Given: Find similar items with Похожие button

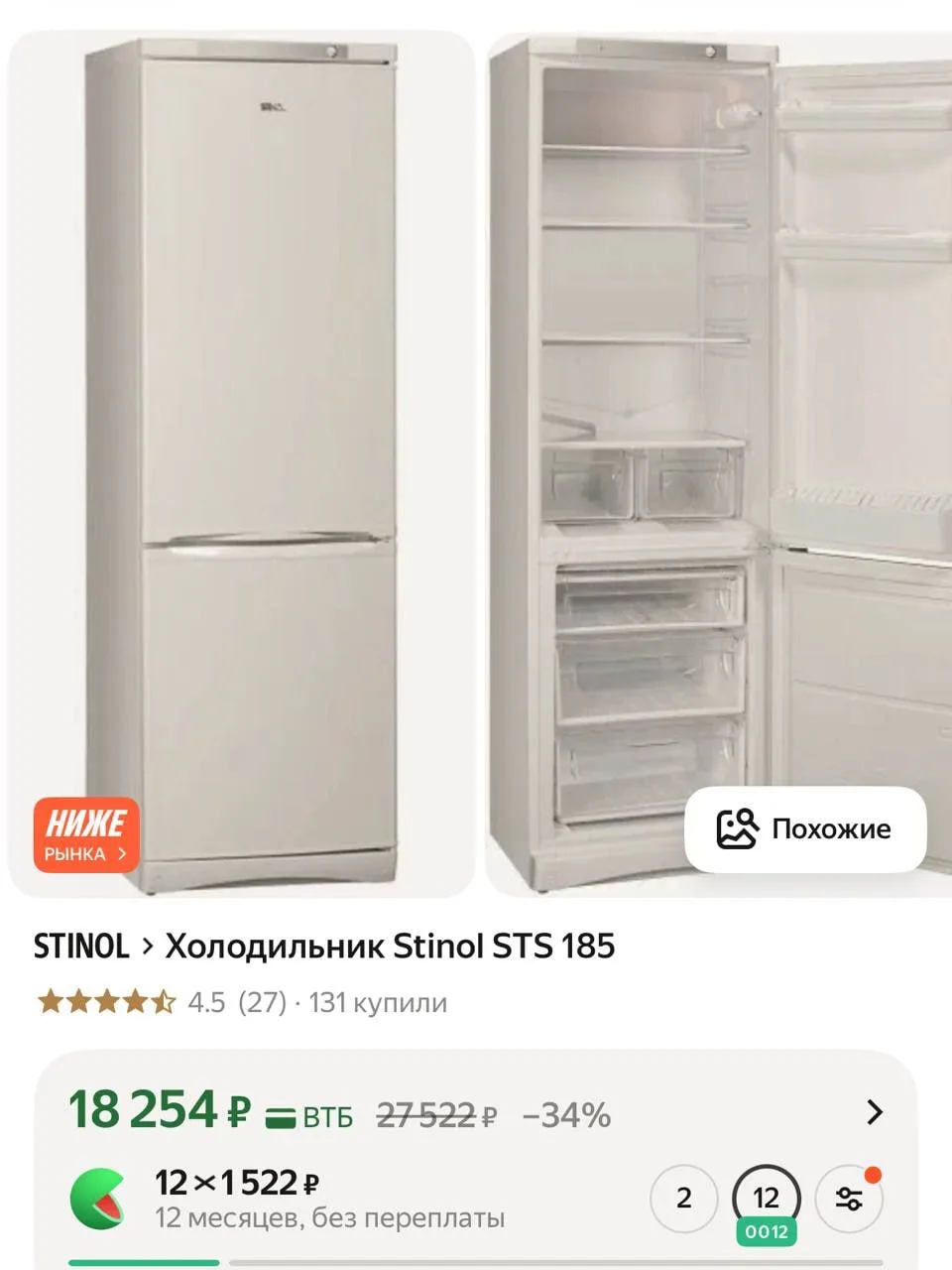Looking at the screenshot, I should (805, 829).
